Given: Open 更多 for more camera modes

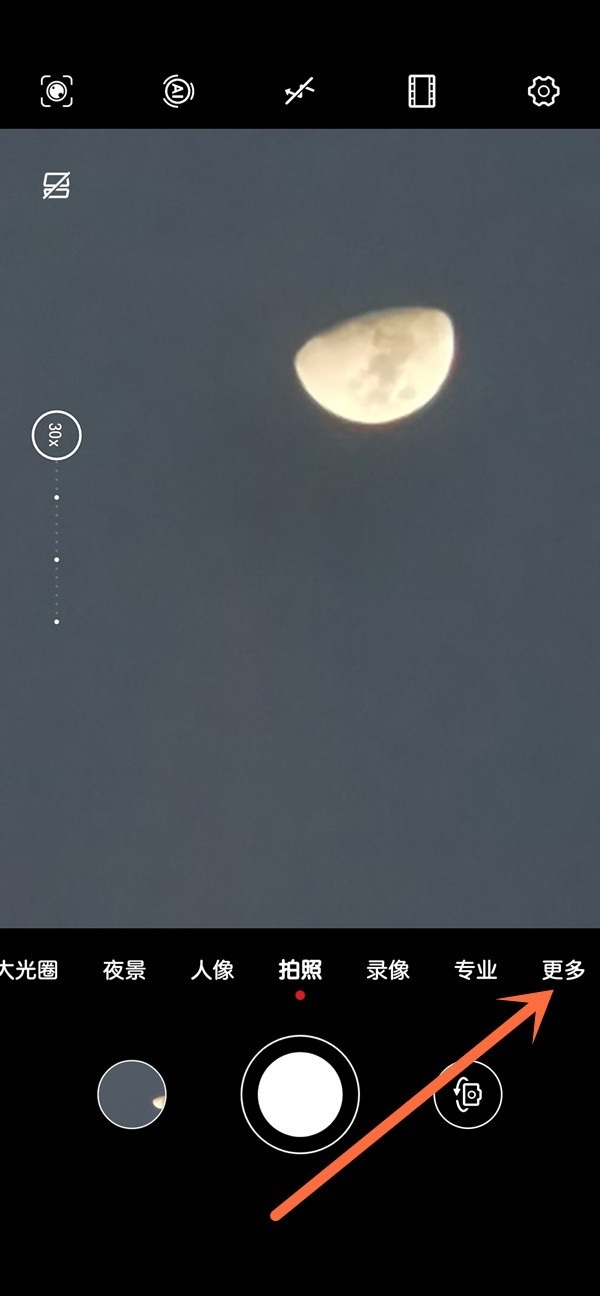Looking at the screenshot, I should (x=563, y=970).
